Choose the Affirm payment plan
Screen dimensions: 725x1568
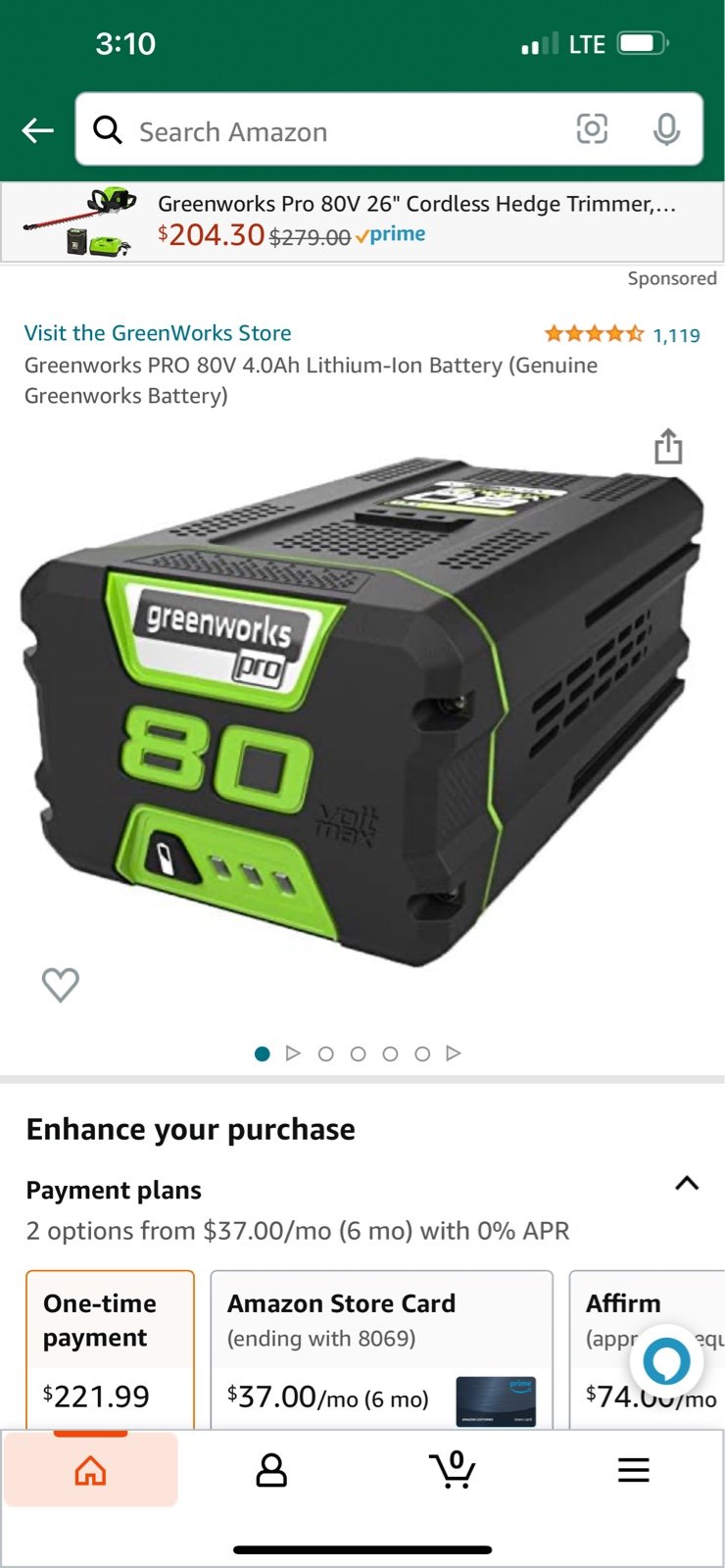(648, 1350)
